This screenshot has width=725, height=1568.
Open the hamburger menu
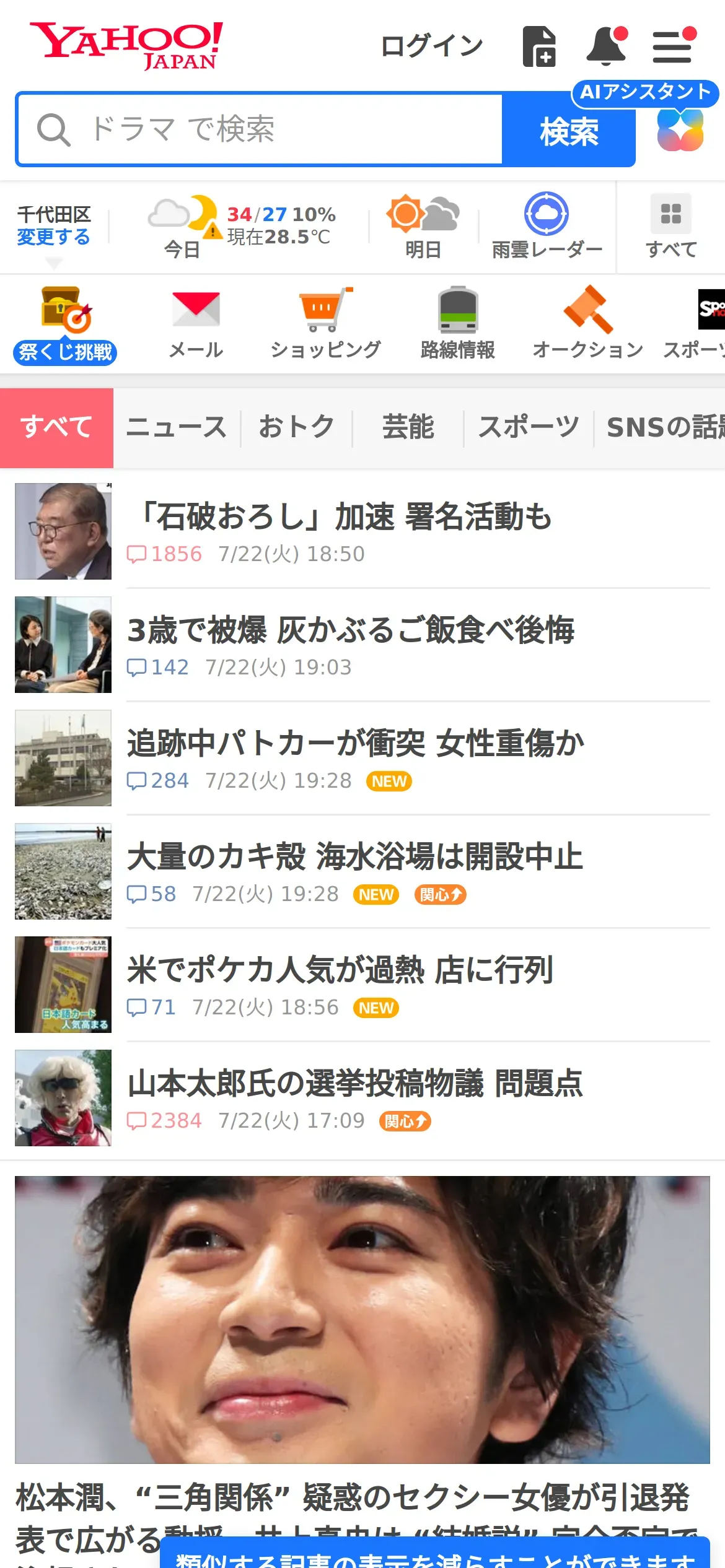point(673,46)
